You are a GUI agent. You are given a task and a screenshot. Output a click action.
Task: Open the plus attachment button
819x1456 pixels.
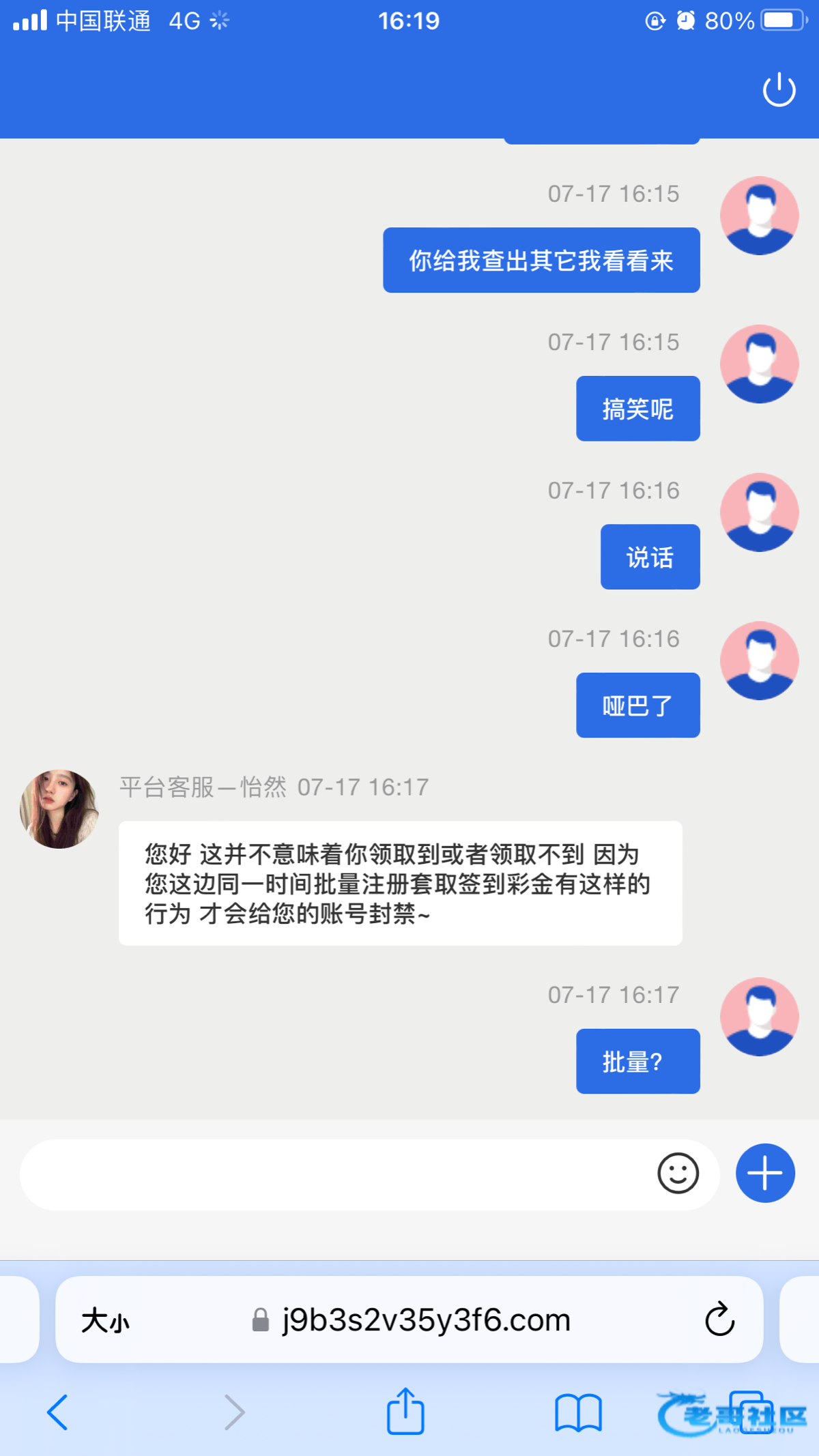pyautogui.click(x=765, y=1174)
